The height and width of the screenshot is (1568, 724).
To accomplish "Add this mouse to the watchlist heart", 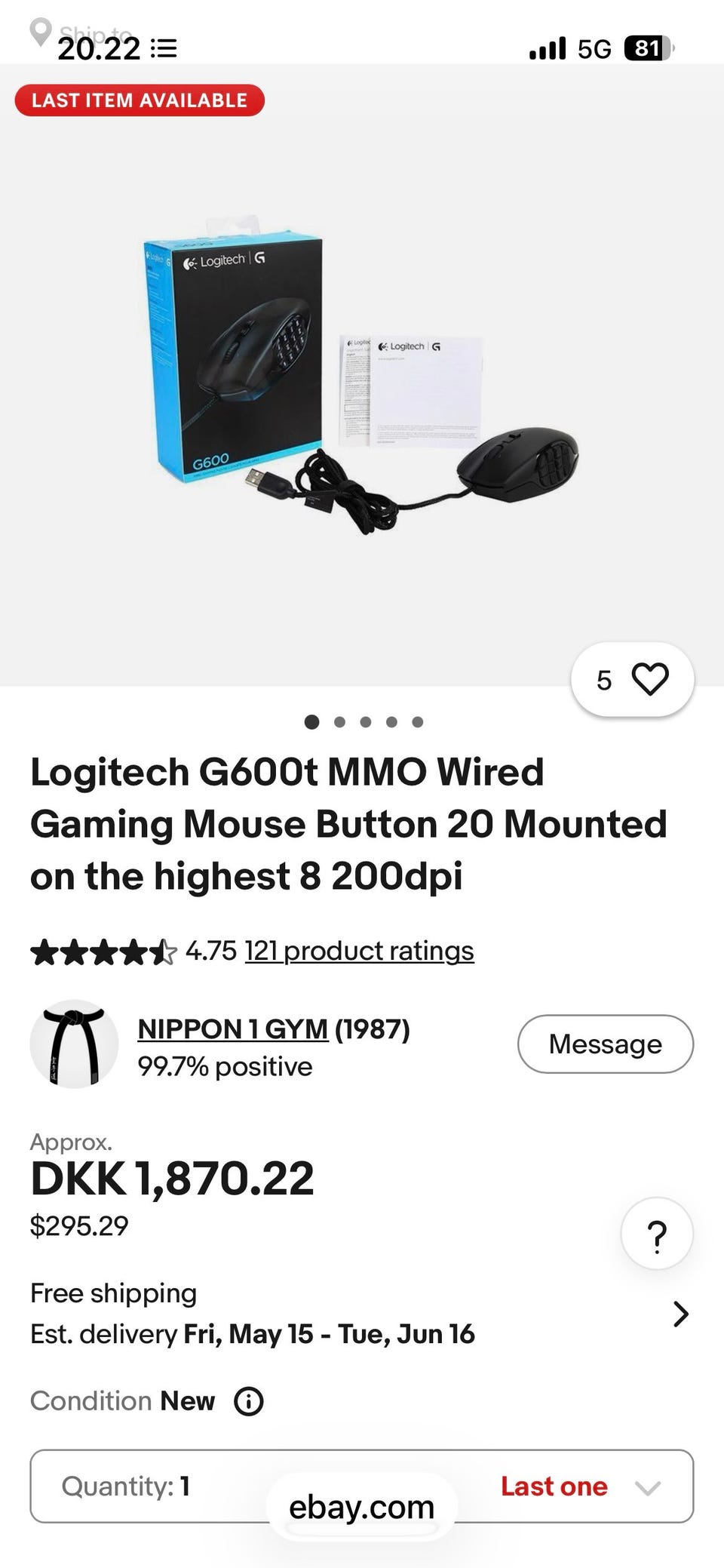I will 649,679.
